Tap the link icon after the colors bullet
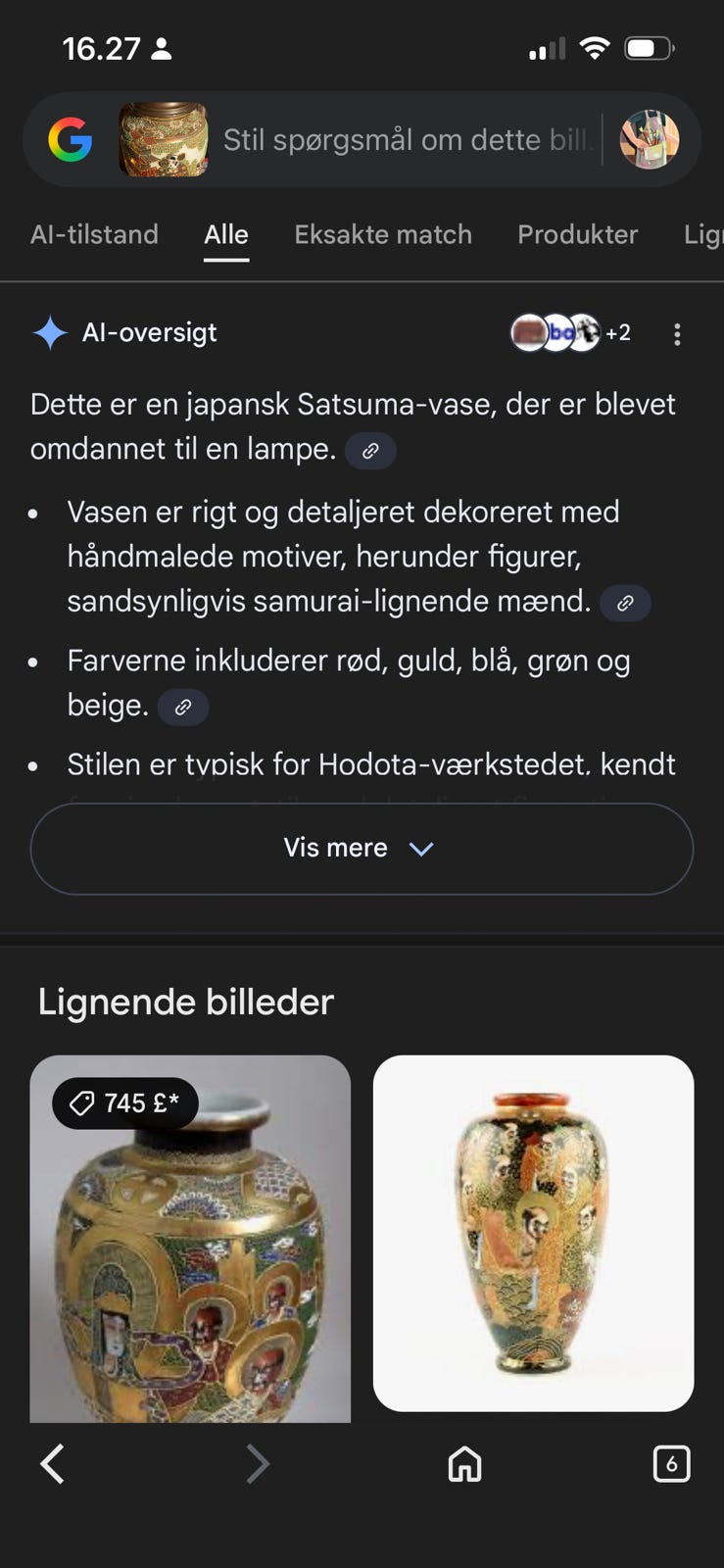The height and width of the screenshot is (1568, 724). tap(182, 707)
